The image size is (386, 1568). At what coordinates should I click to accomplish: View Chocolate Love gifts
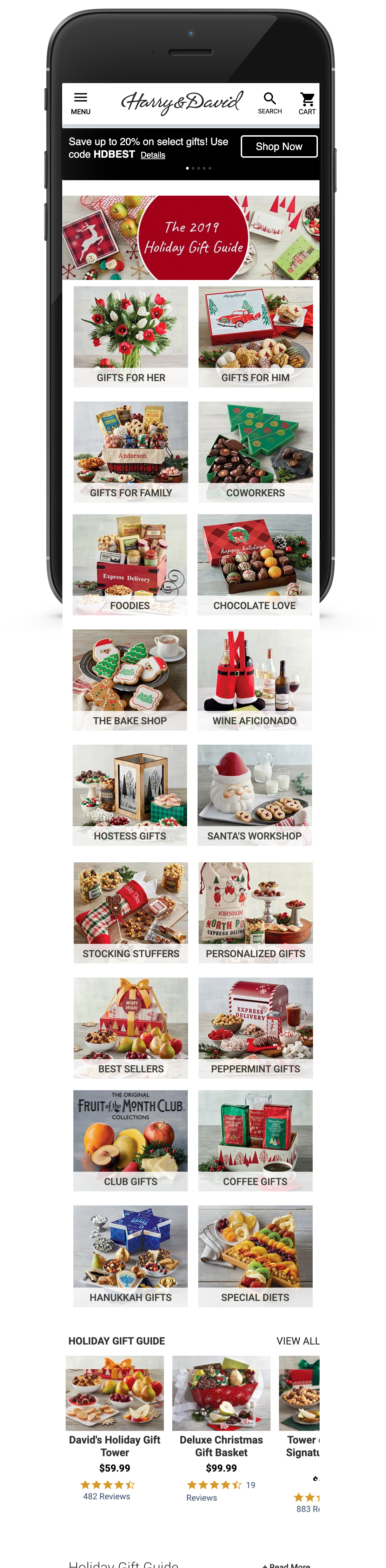pos(255,564)
